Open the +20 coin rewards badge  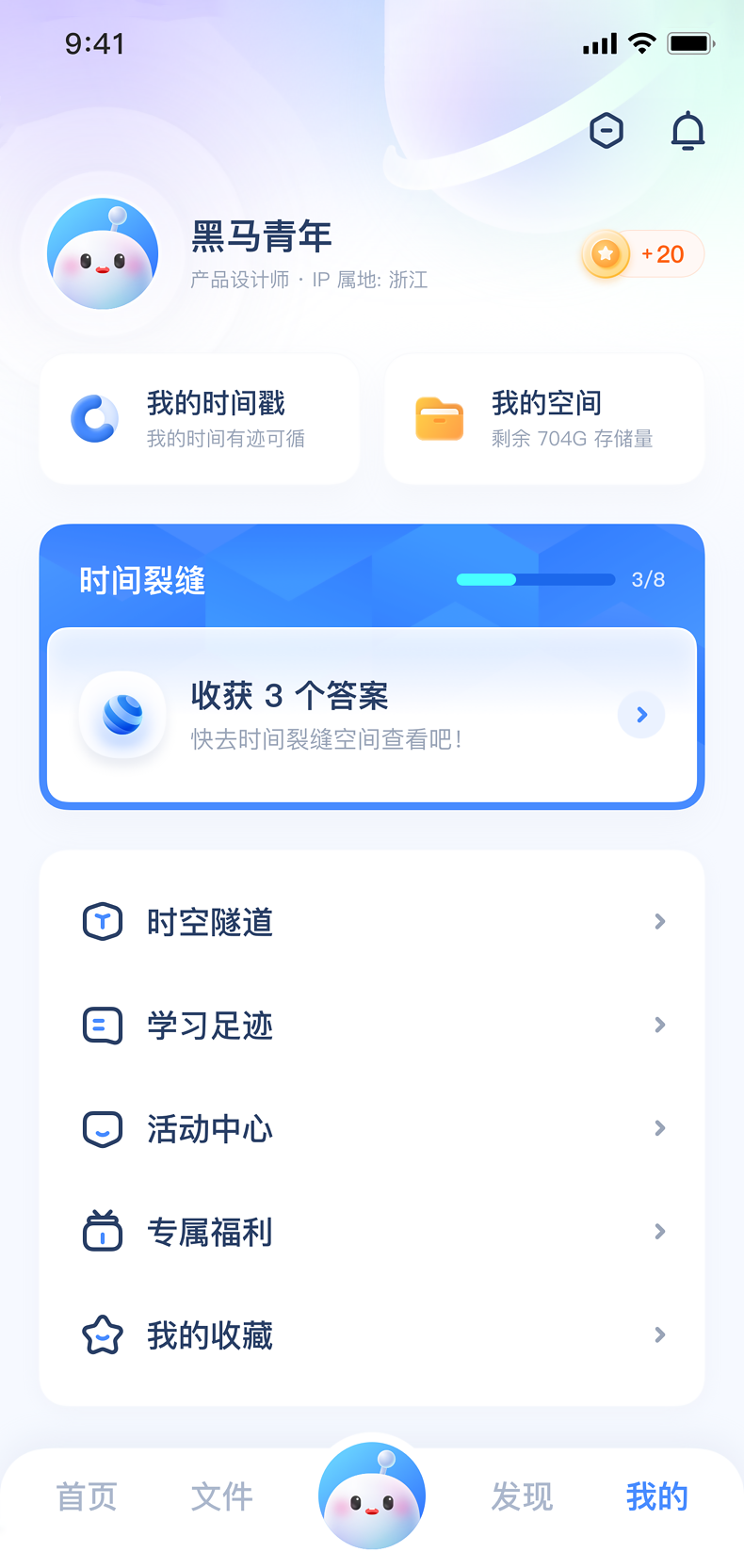pos(643,254)
